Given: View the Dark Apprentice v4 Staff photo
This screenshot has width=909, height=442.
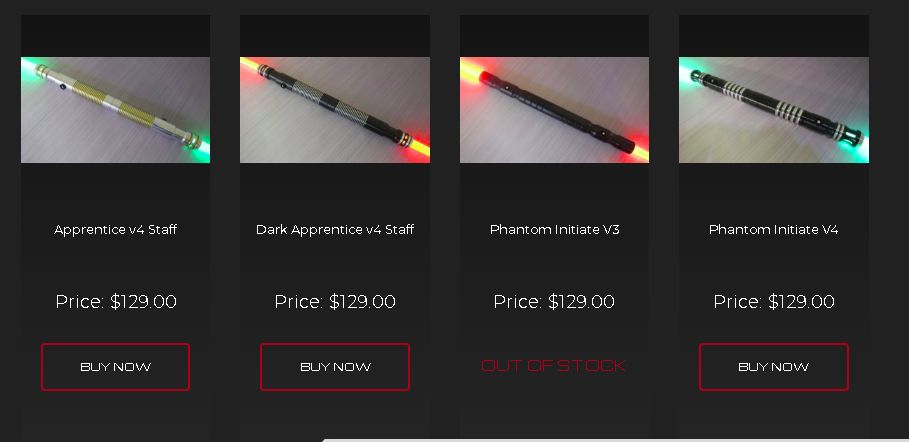Looking at the screenshot, I should [x=335, y=110].
